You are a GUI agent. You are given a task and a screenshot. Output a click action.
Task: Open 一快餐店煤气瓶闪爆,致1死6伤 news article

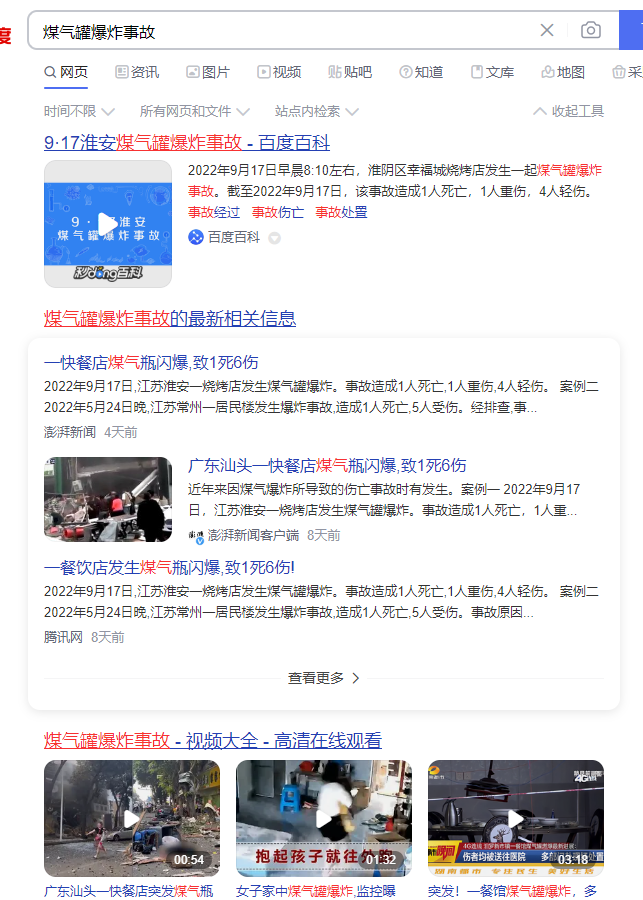151,362
